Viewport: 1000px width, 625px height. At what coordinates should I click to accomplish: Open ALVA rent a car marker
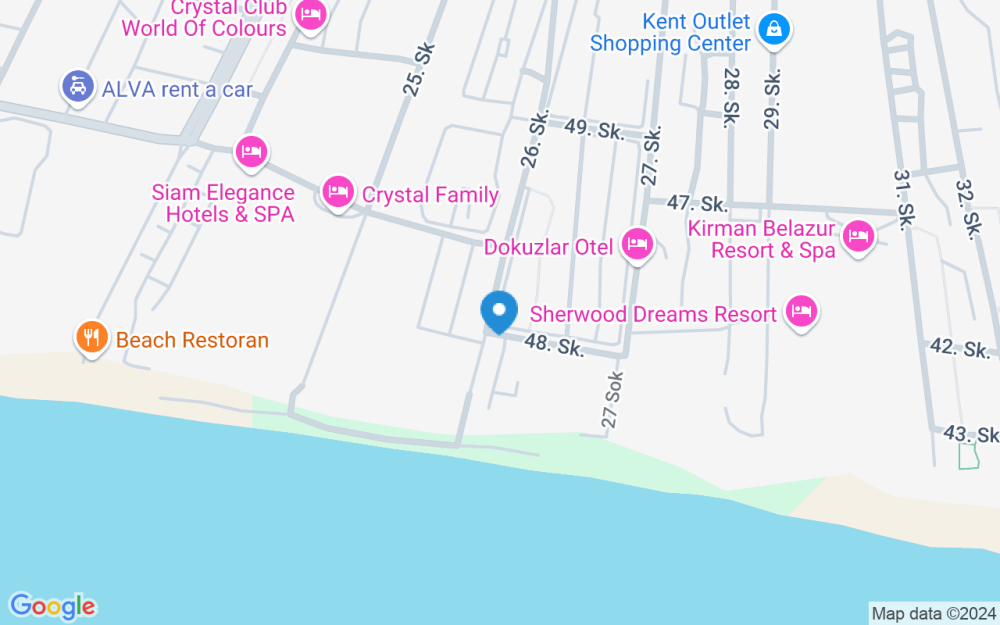[77, 86]
